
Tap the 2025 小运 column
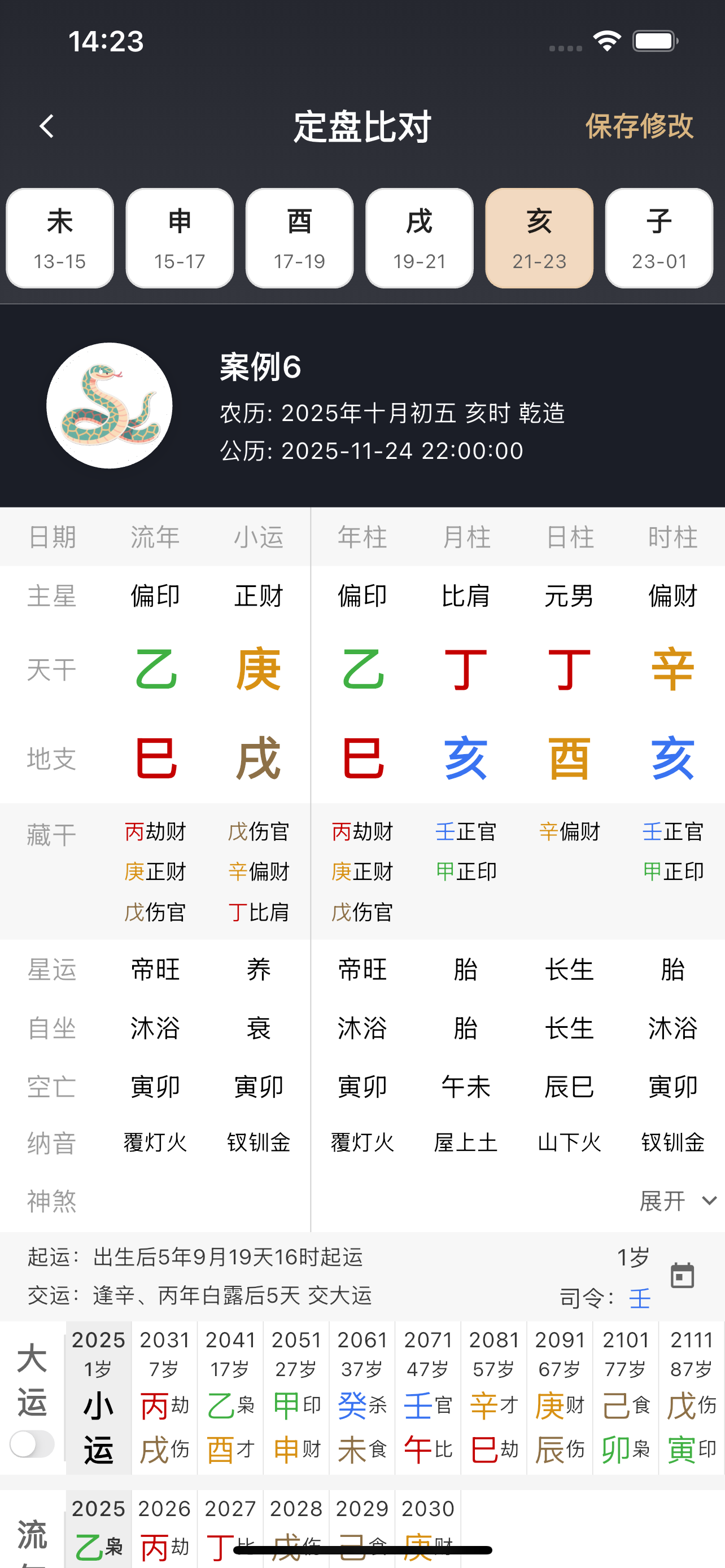99,1397
